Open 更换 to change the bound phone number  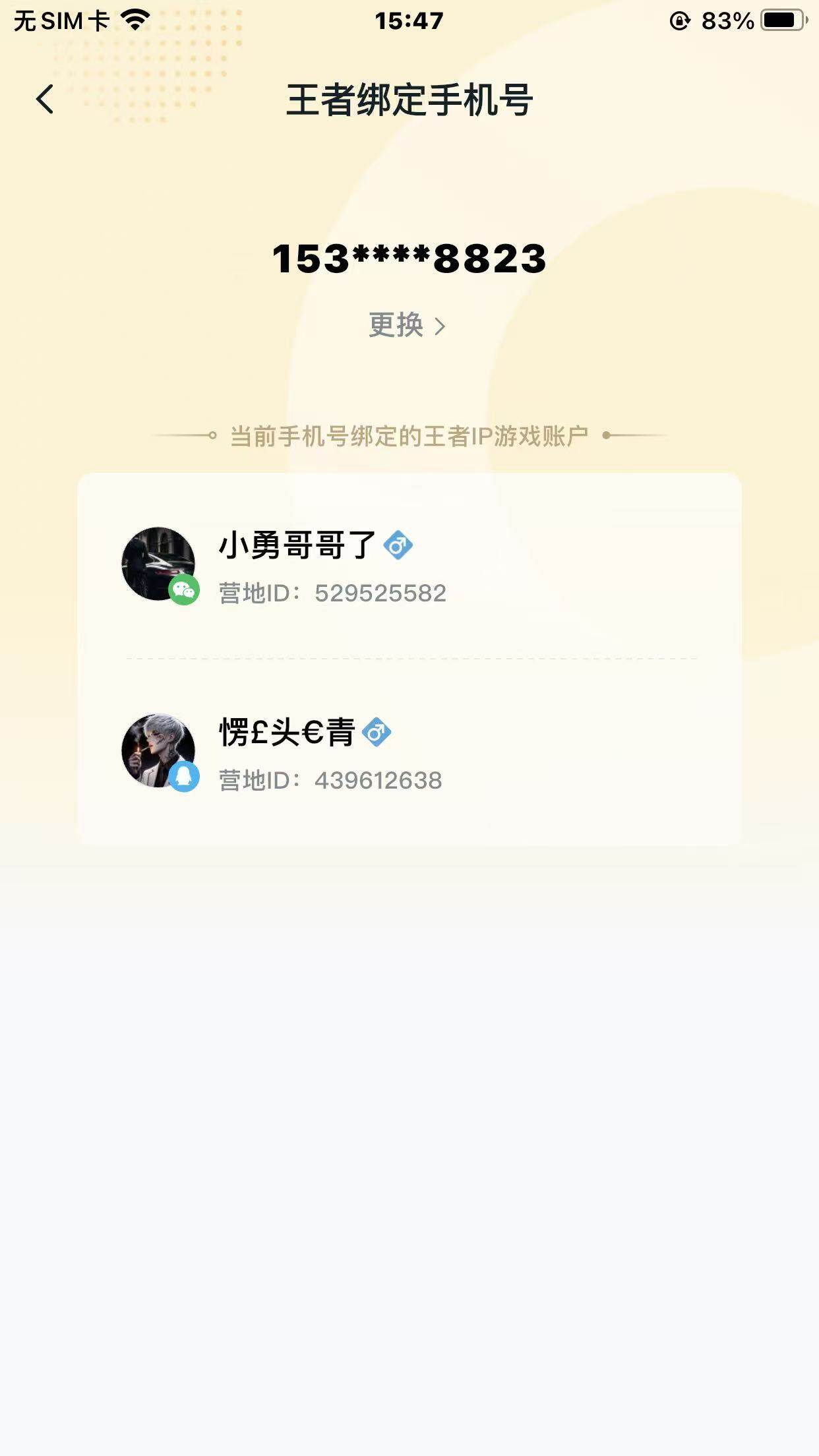(x=396, y=326)
